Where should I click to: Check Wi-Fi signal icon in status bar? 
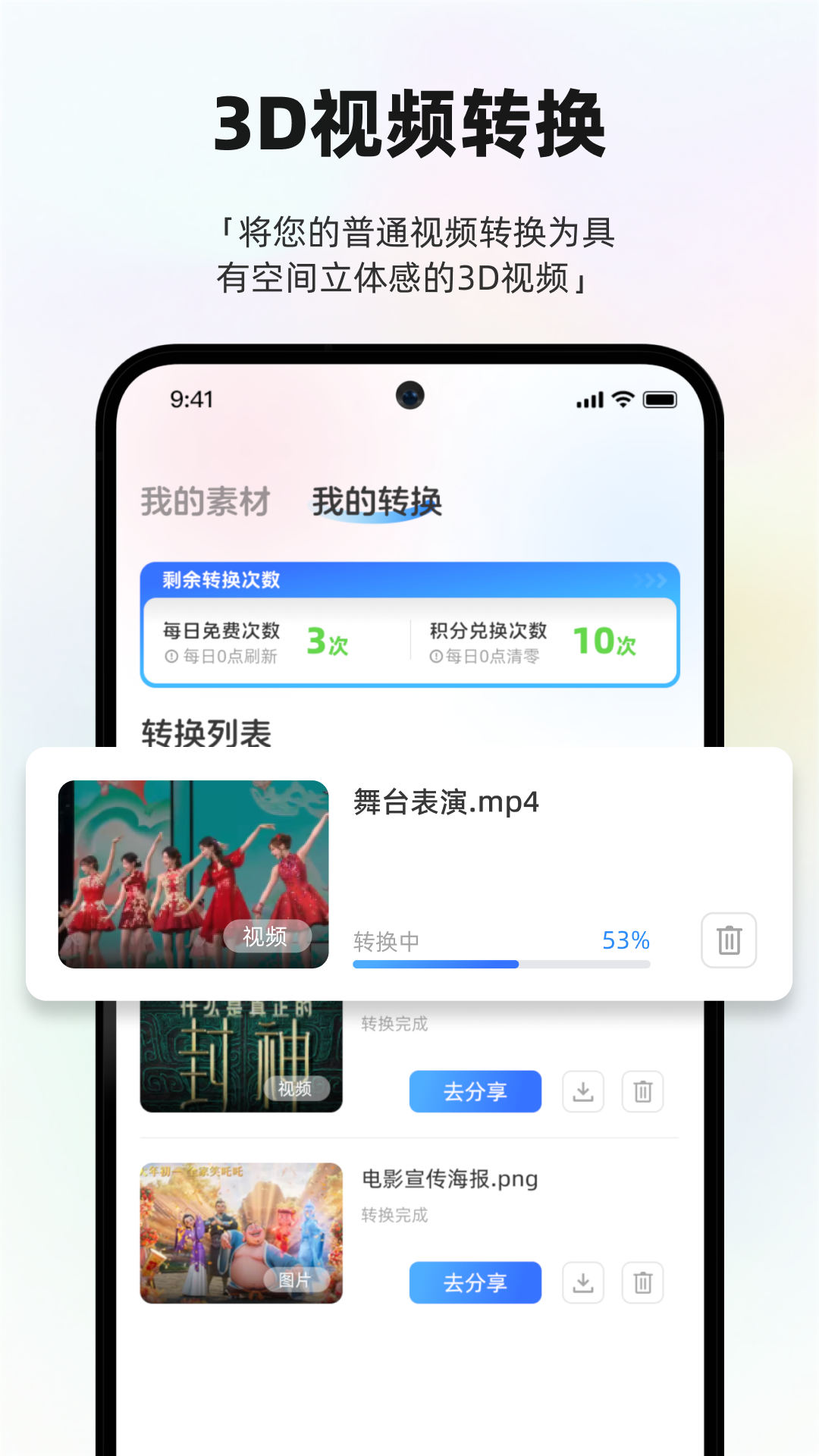pos(623,398)
